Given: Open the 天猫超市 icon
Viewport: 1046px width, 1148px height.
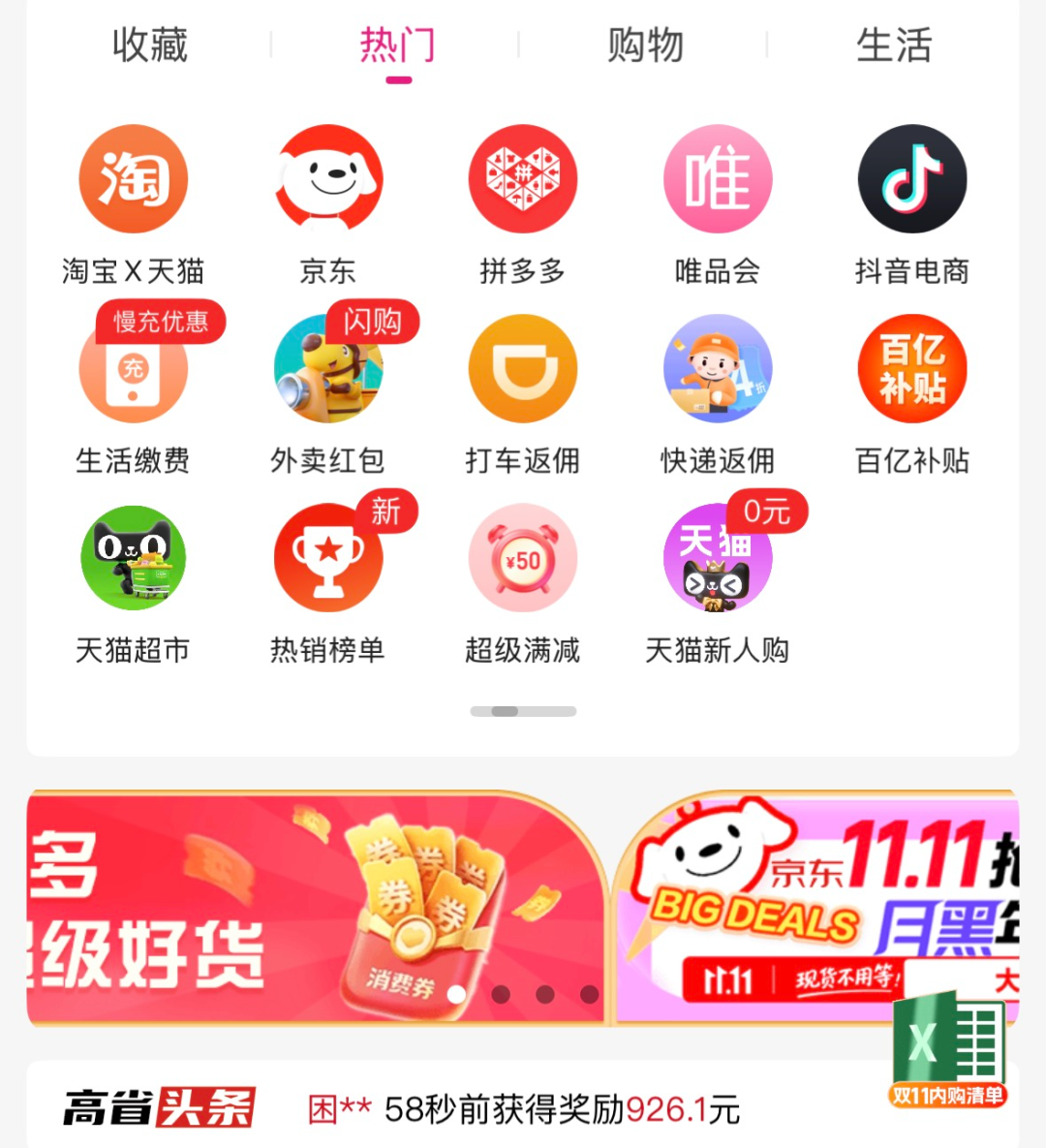Looking at the screenshot, I should pos(133,558).
